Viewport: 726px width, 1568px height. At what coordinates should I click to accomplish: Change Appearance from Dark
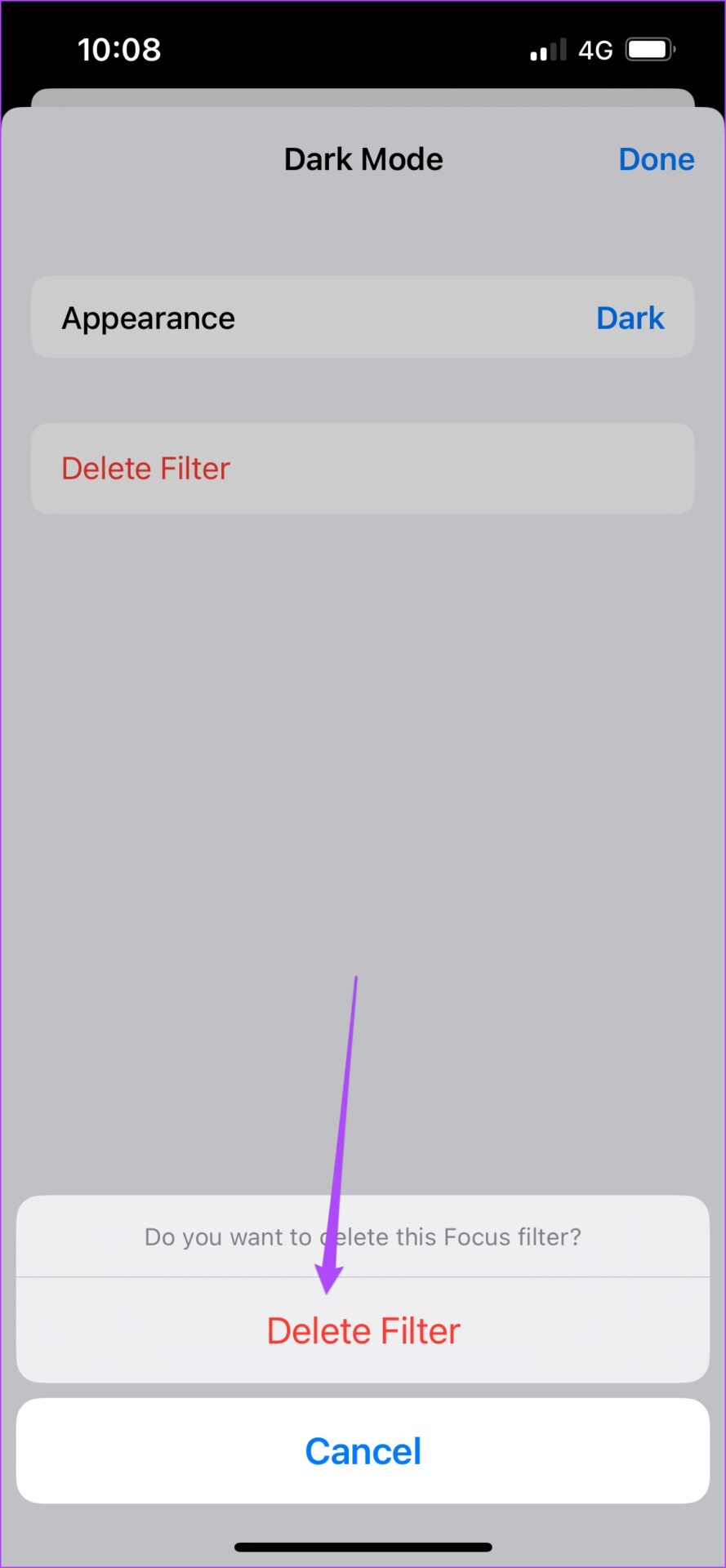(x=363, y=317)
